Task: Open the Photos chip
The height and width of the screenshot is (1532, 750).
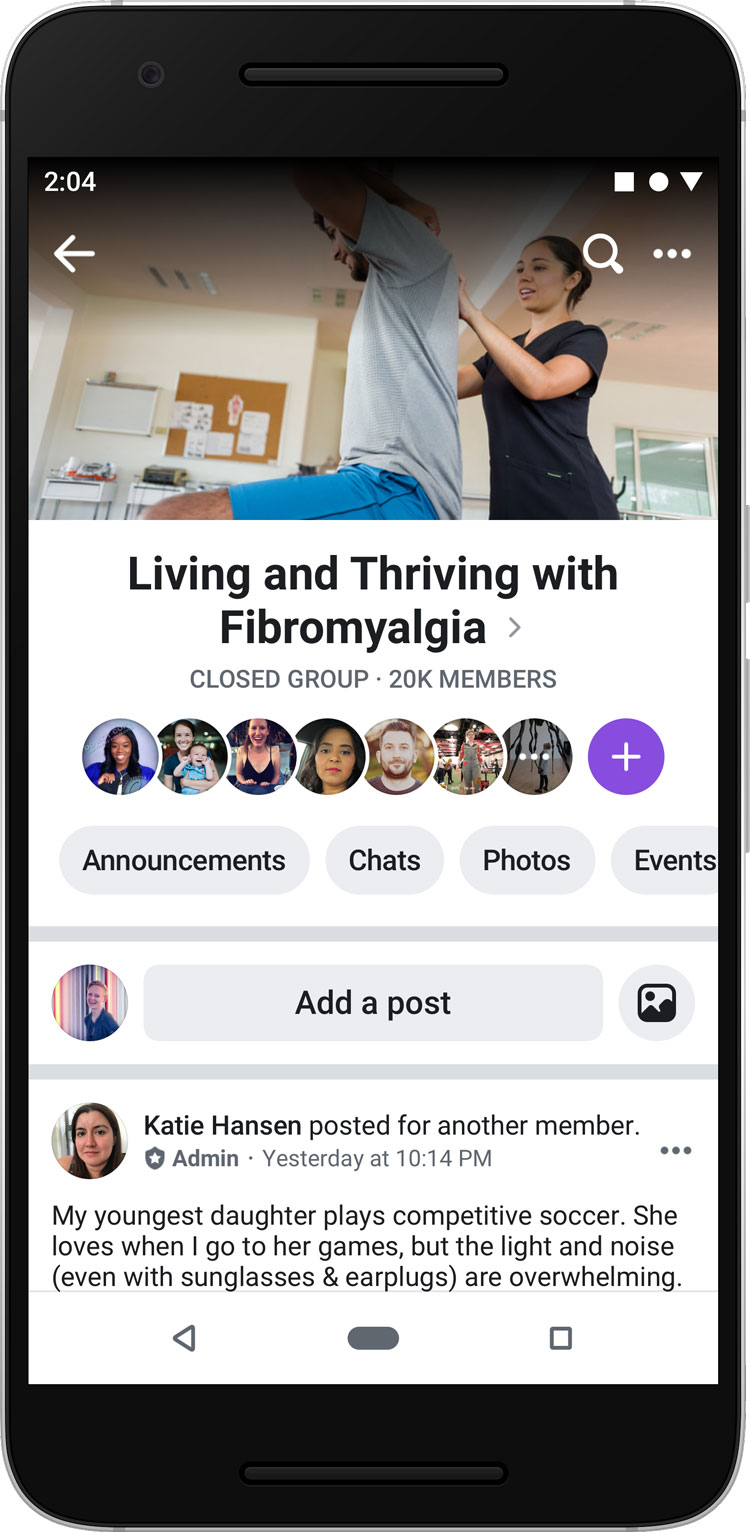Action: 527,860
